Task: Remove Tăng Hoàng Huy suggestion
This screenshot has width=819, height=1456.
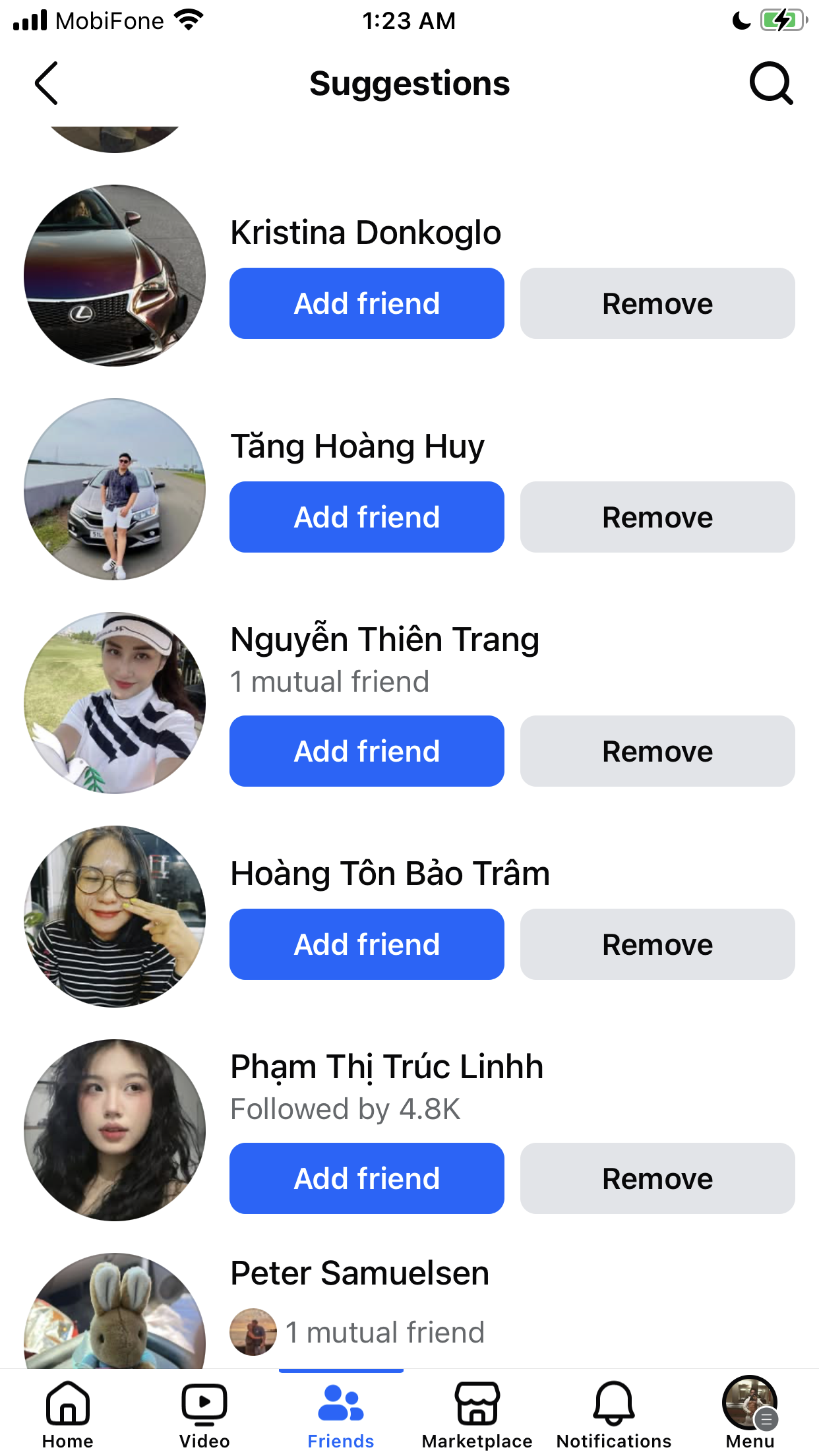Action: click(x=657, y=517)
